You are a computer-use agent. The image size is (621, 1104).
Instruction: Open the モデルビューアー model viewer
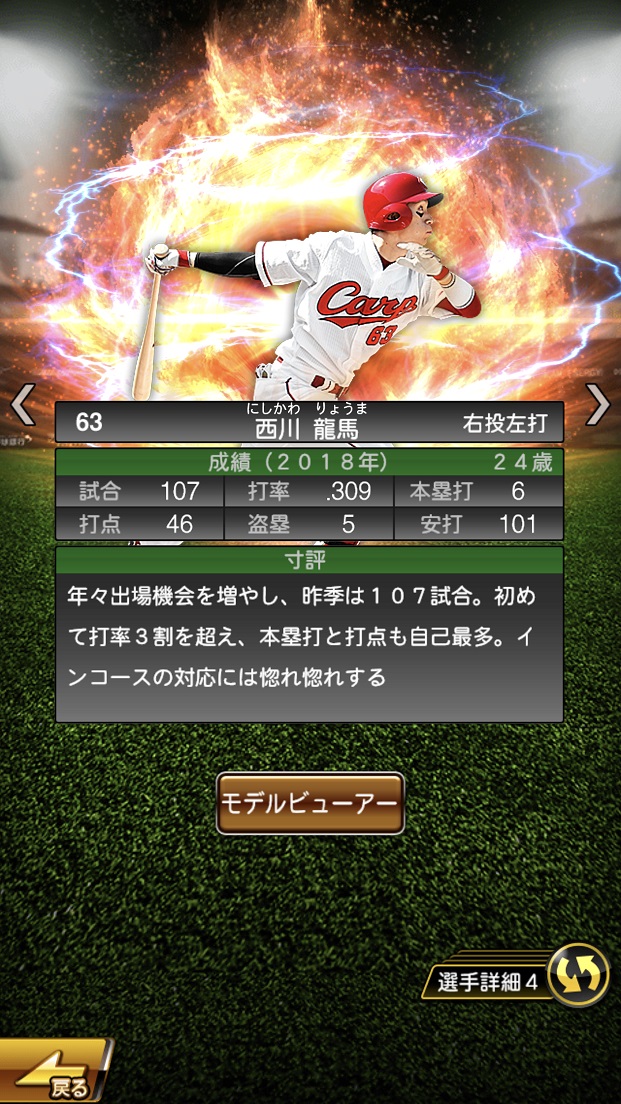pos(310,803)
